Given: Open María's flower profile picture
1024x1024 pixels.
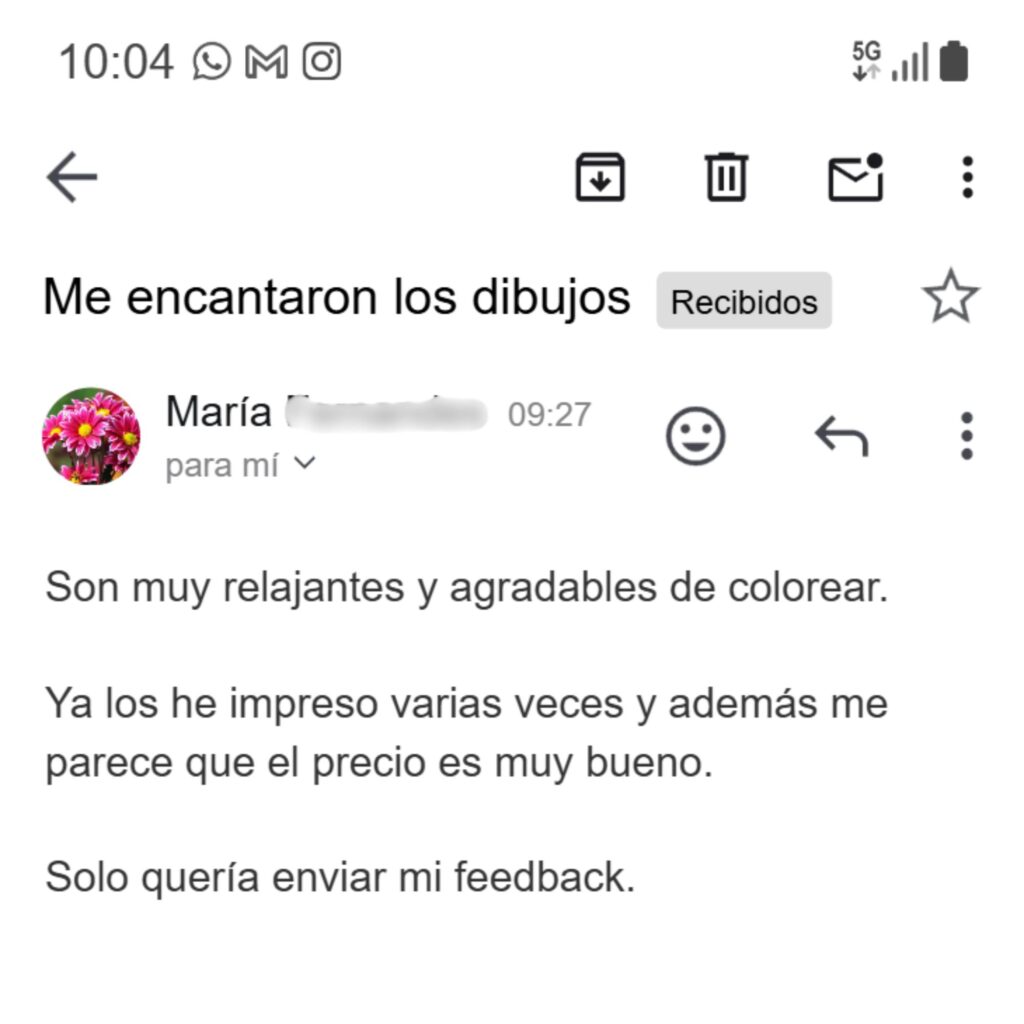Looking at the screenshot, I should [91, 436].
